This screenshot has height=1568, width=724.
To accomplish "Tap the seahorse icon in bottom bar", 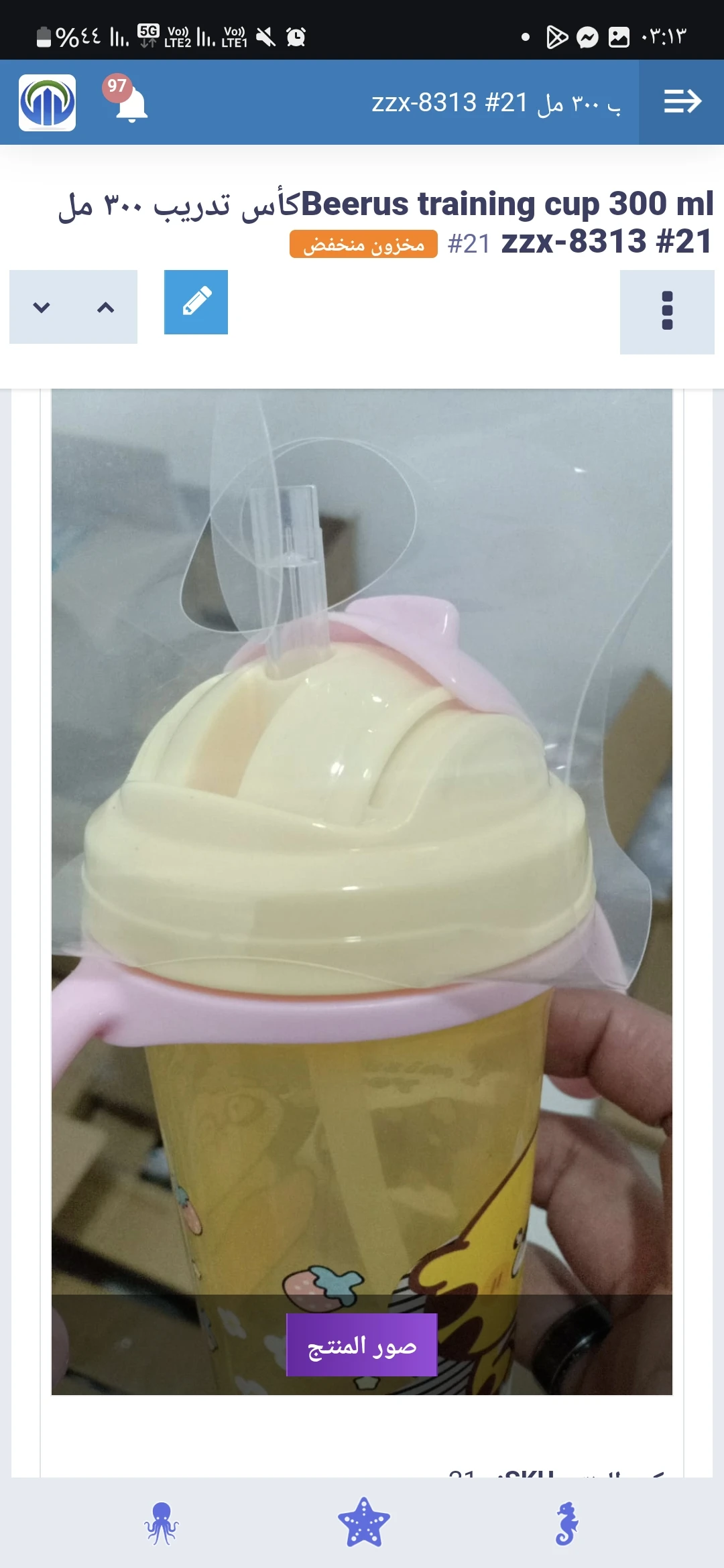I will point(567,1523).
